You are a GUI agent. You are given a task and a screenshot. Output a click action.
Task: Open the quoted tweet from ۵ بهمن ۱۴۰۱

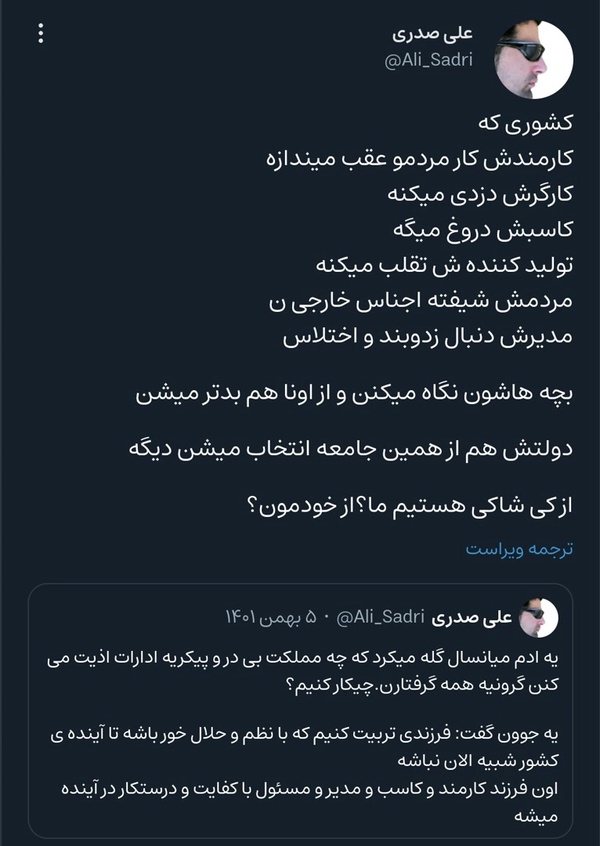[x=300, y=710]
